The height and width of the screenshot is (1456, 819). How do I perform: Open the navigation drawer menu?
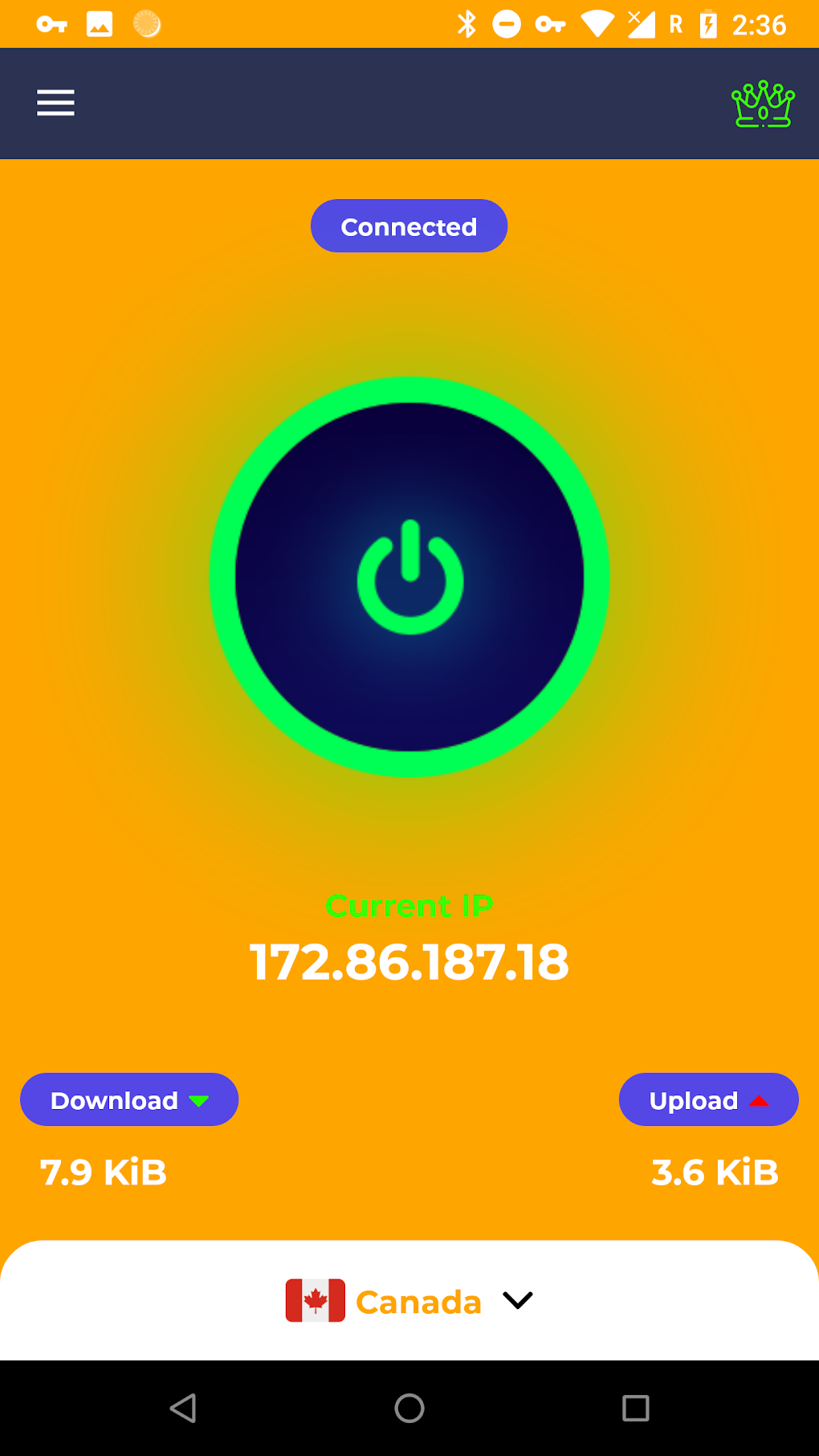55,103
